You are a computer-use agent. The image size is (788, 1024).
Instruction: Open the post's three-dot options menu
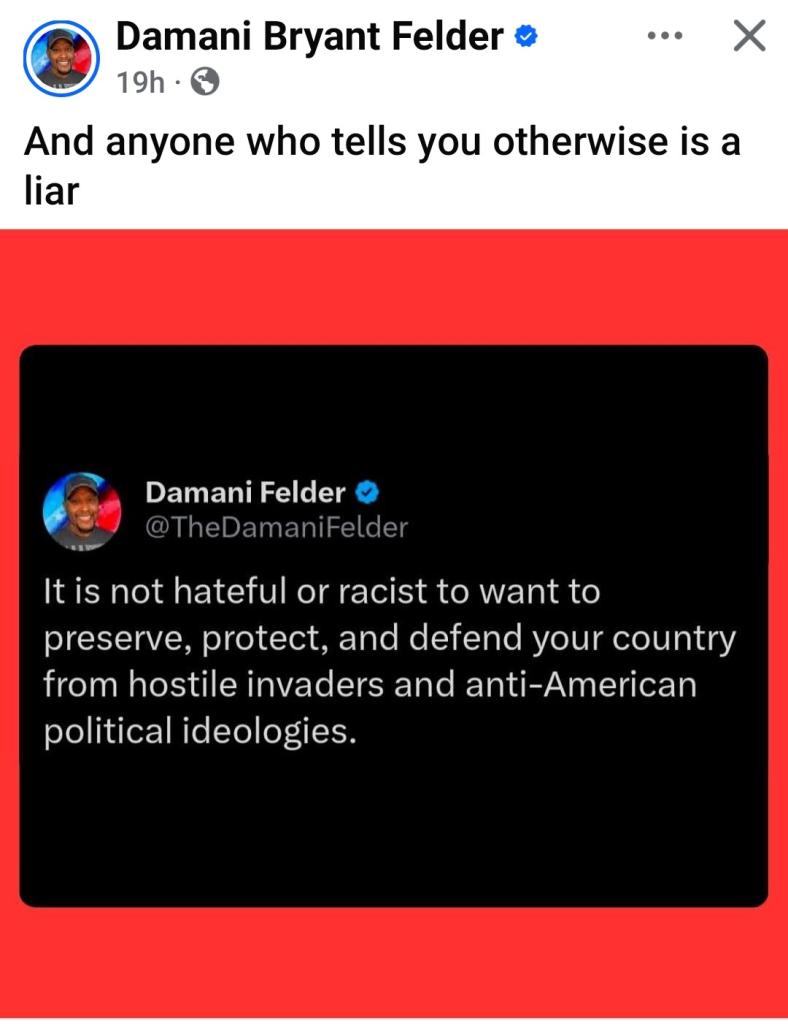pos(663,36)
